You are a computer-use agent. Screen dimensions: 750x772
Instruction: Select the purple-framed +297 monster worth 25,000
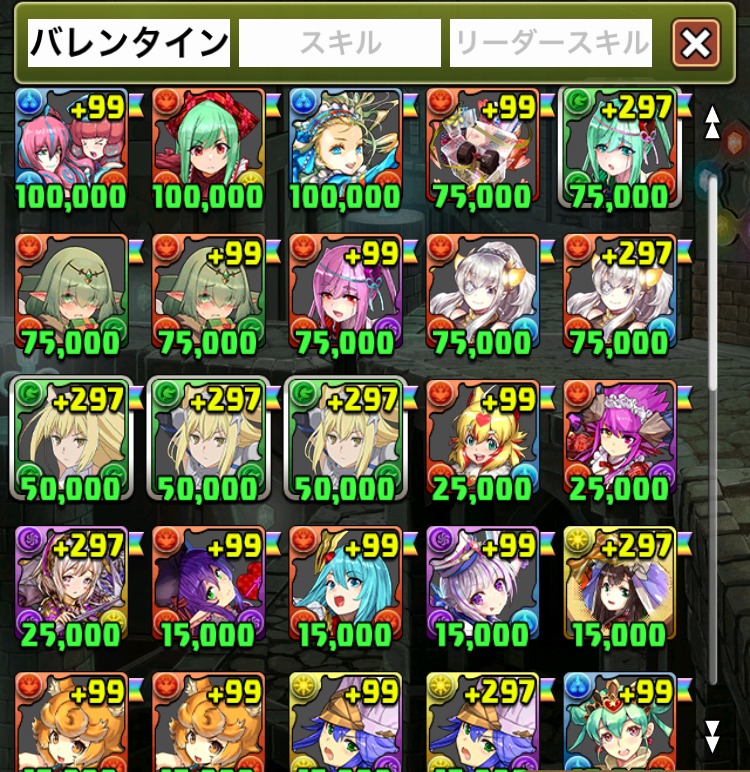tap(72, 586)
